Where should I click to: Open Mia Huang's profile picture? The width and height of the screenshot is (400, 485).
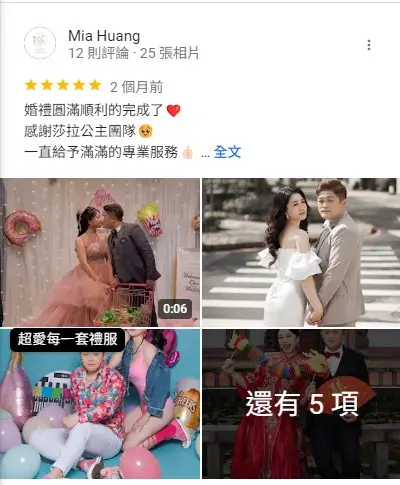tap(40, 43)
